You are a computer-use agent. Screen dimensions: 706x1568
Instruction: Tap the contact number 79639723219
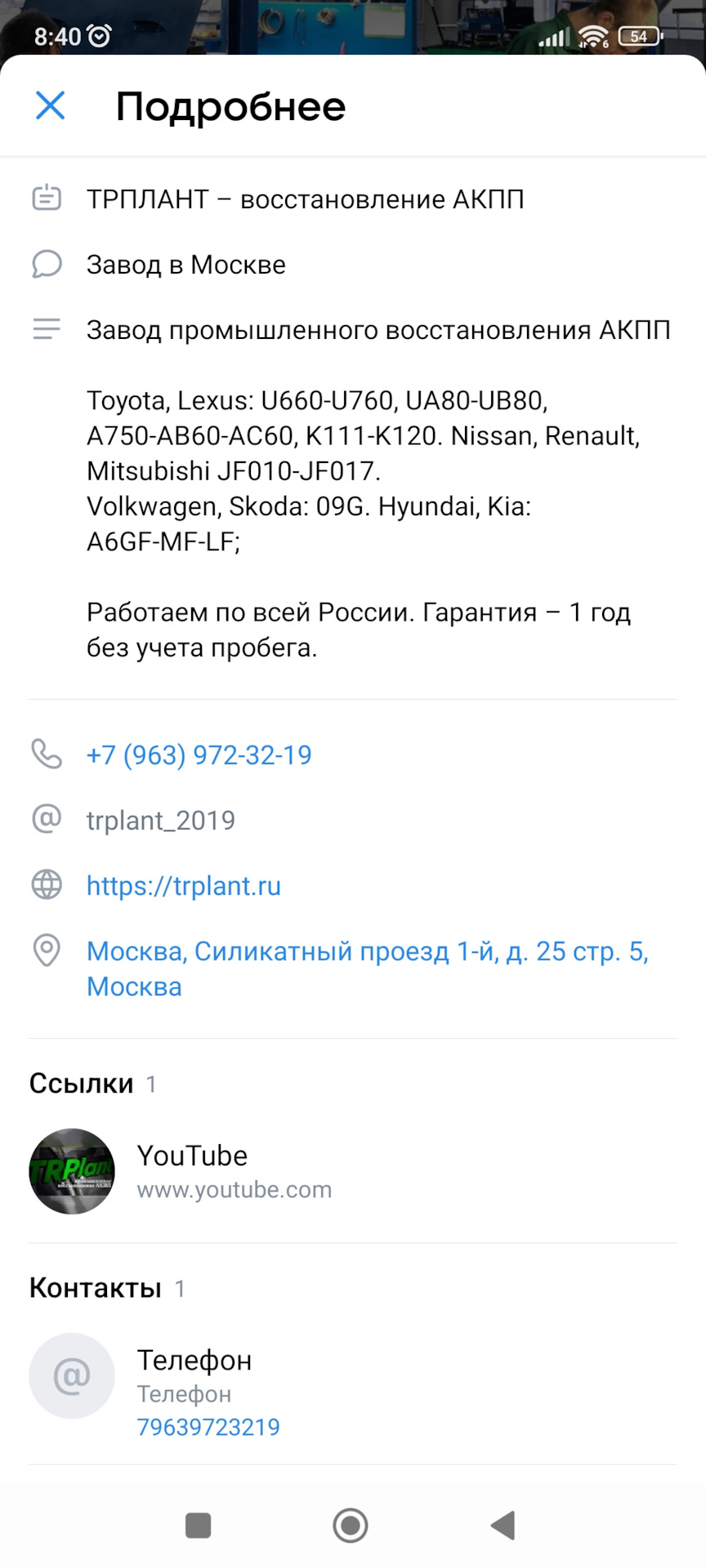tap(208, 1427)
